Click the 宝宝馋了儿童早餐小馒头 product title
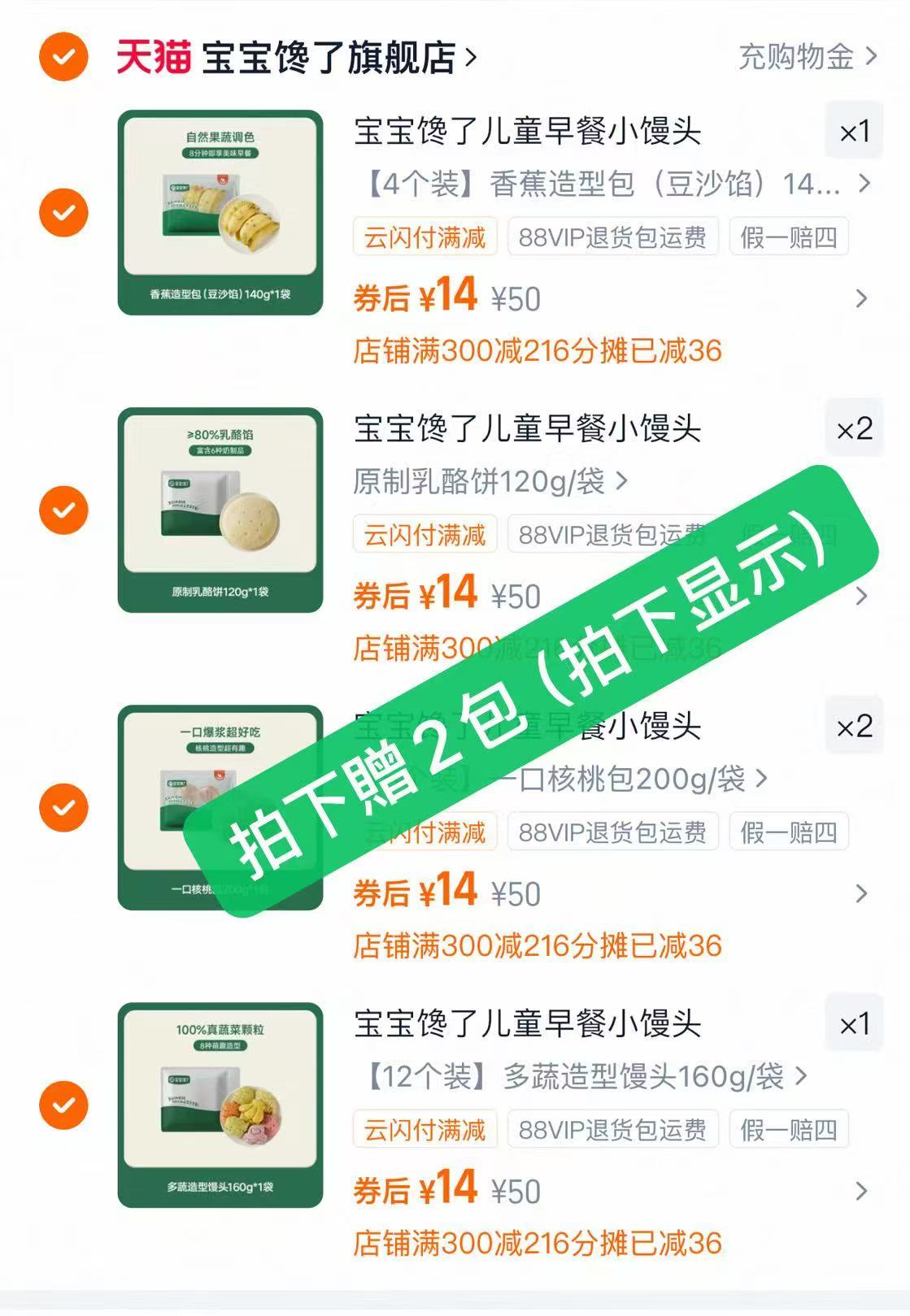 pos(527,132)
